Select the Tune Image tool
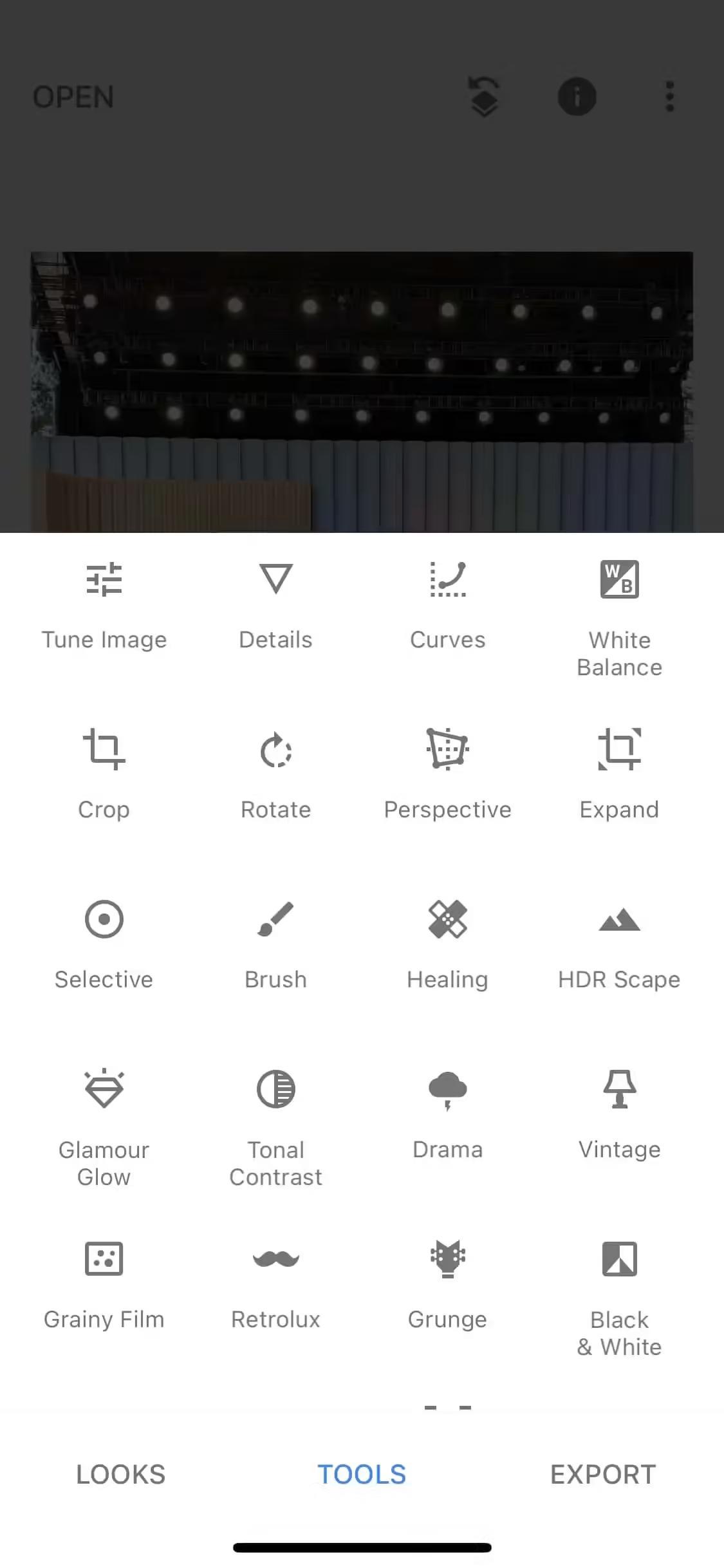Screen dimensions: 724x1568 point(104,605)
